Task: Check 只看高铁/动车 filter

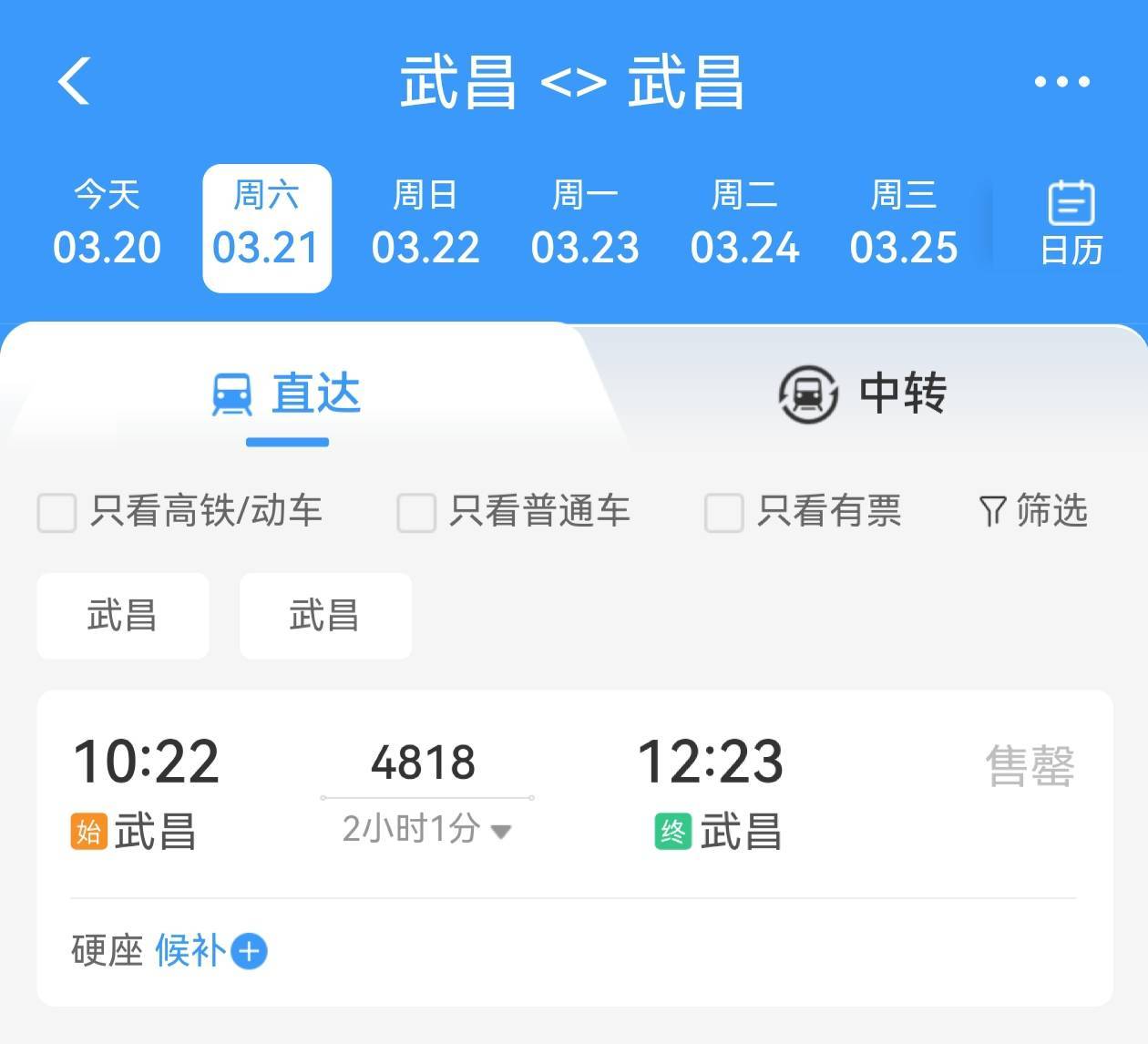Action: tap(56, 512)
